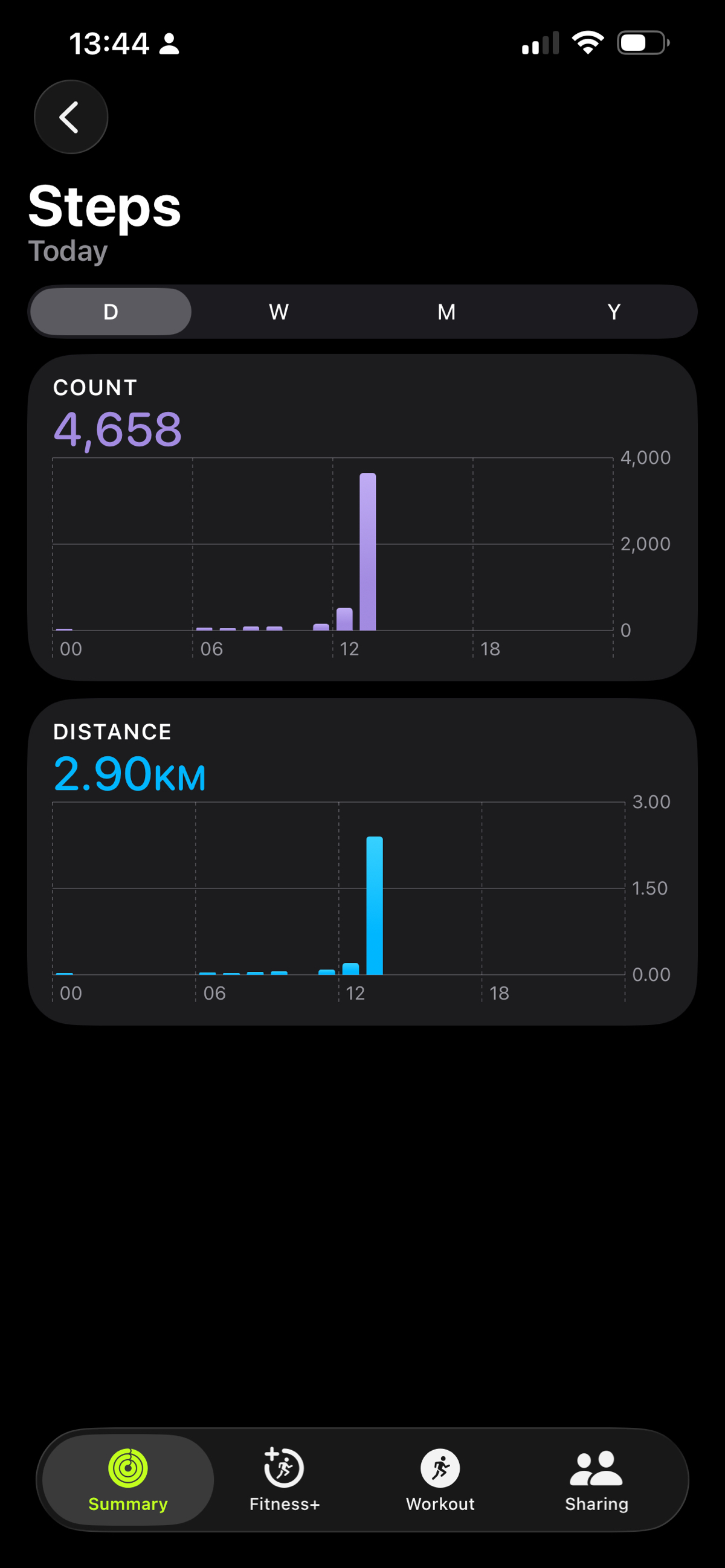This screenshot has width=725, height=1568.
Task: Open the Sharing tab
Action: coord(596,1479)
